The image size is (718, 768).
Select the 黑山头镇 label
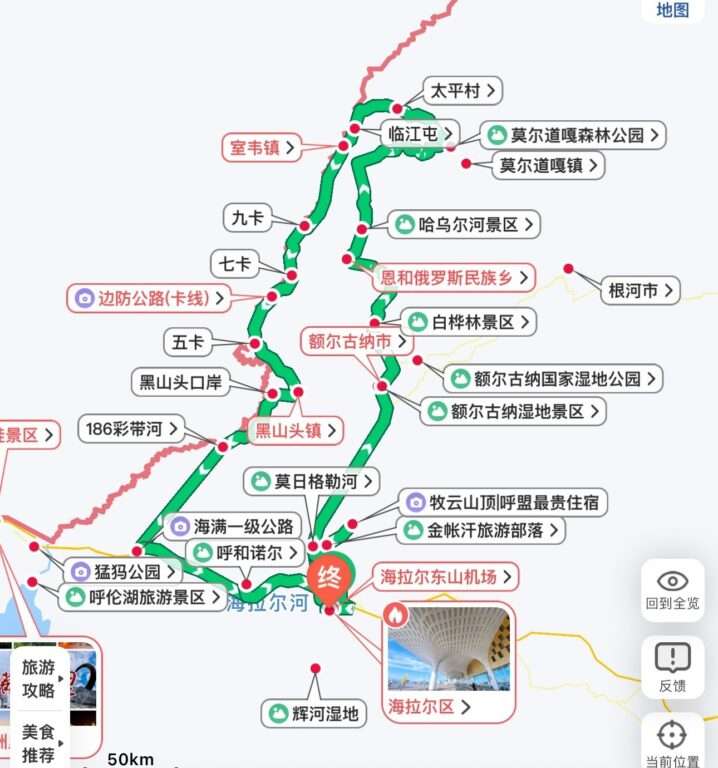(294, 431)
